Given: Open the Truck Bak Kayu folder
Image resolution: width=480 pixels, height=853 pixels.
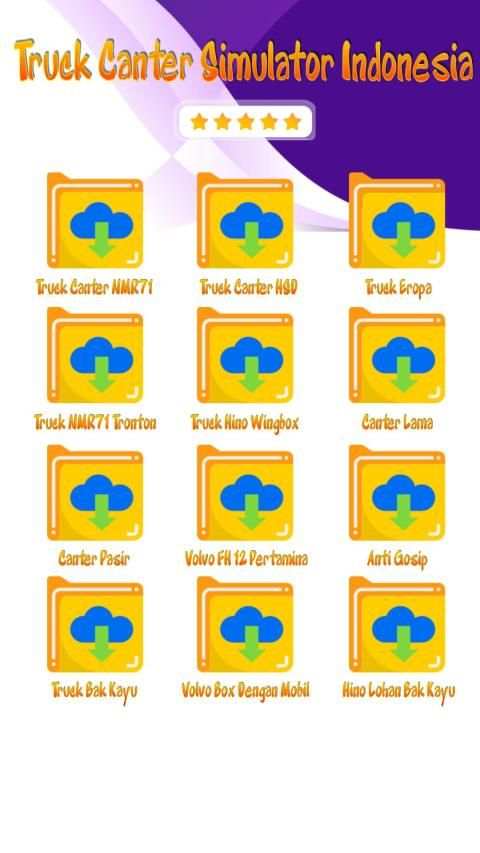Looking at the screenshot, I should tap(95, 625).
